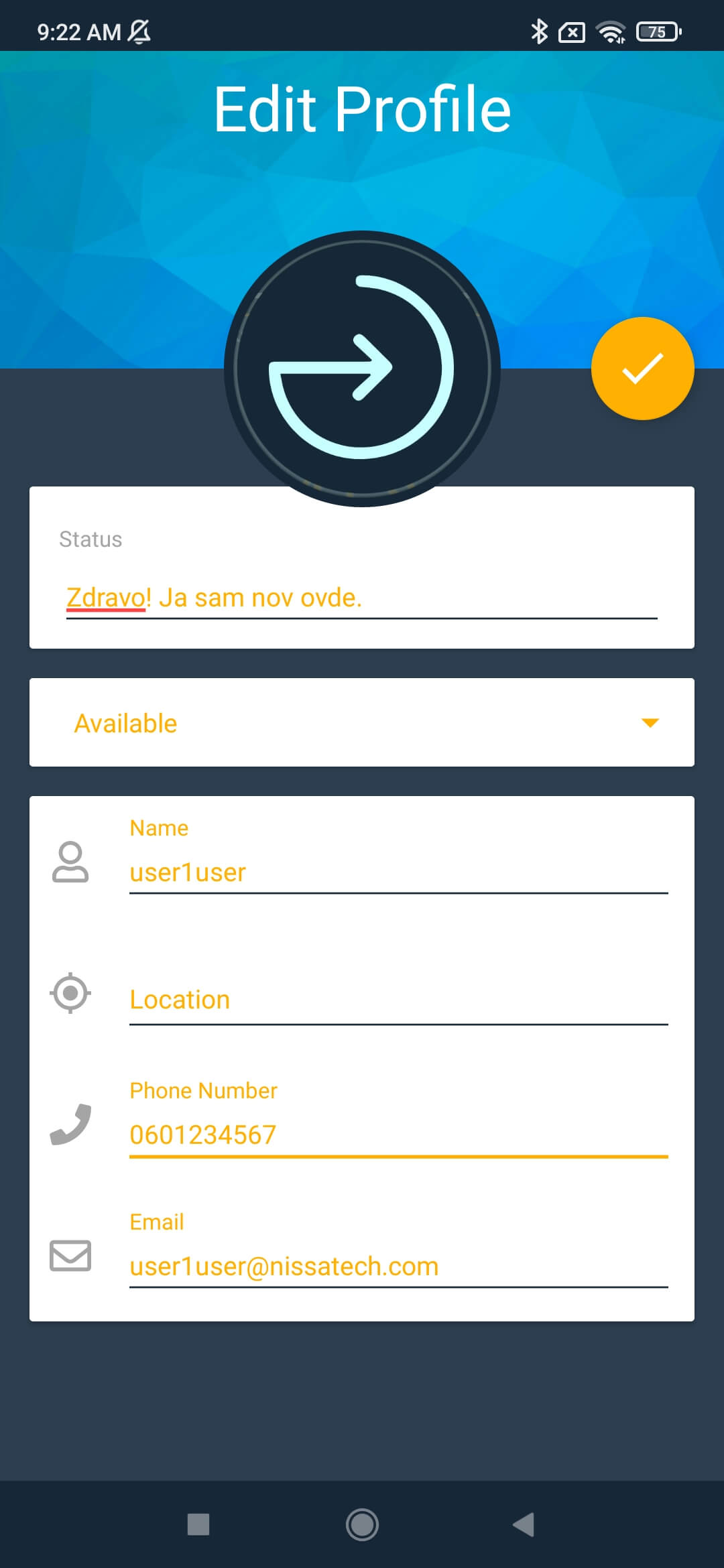The image size is (724, 1568).
Task: Edit the Phone Number field
Action: (399, 1134)
